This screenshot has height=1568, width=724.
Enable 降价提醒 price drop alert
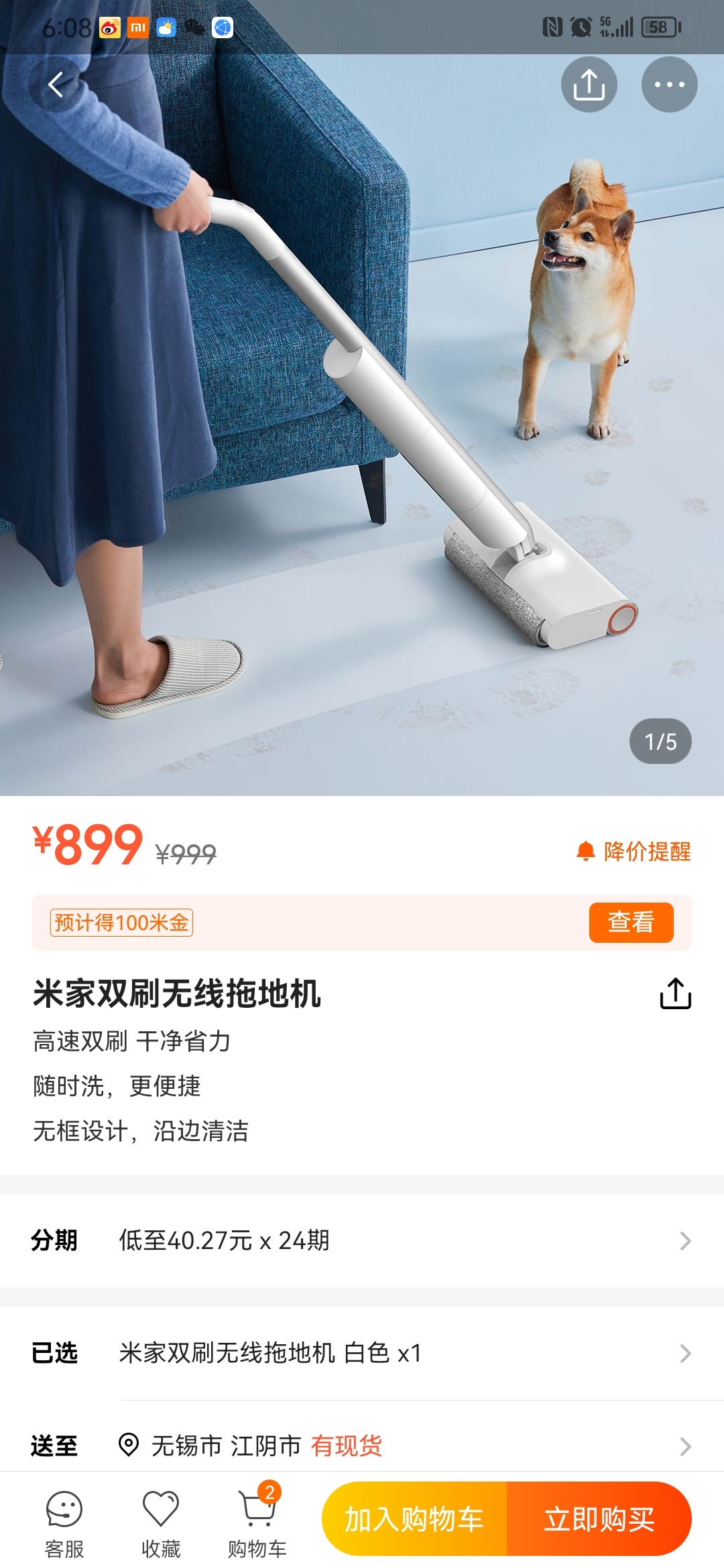633,851
